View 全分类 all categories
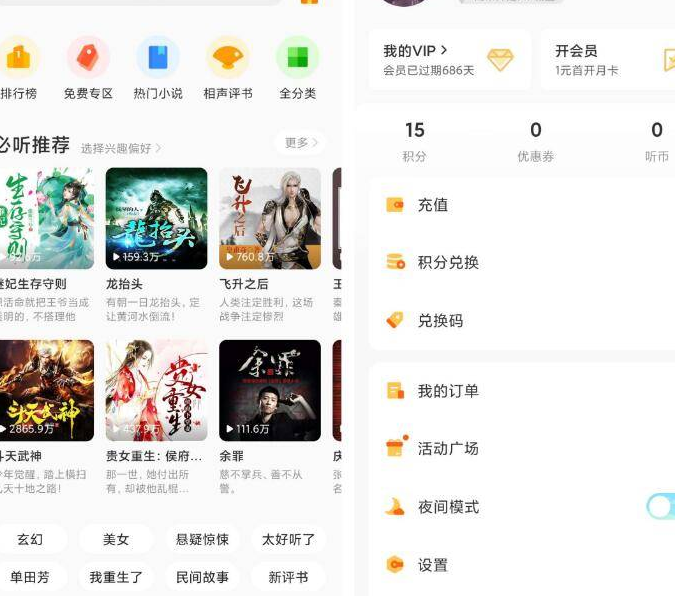Screen dimensions: 675x596 pos(297,66)
